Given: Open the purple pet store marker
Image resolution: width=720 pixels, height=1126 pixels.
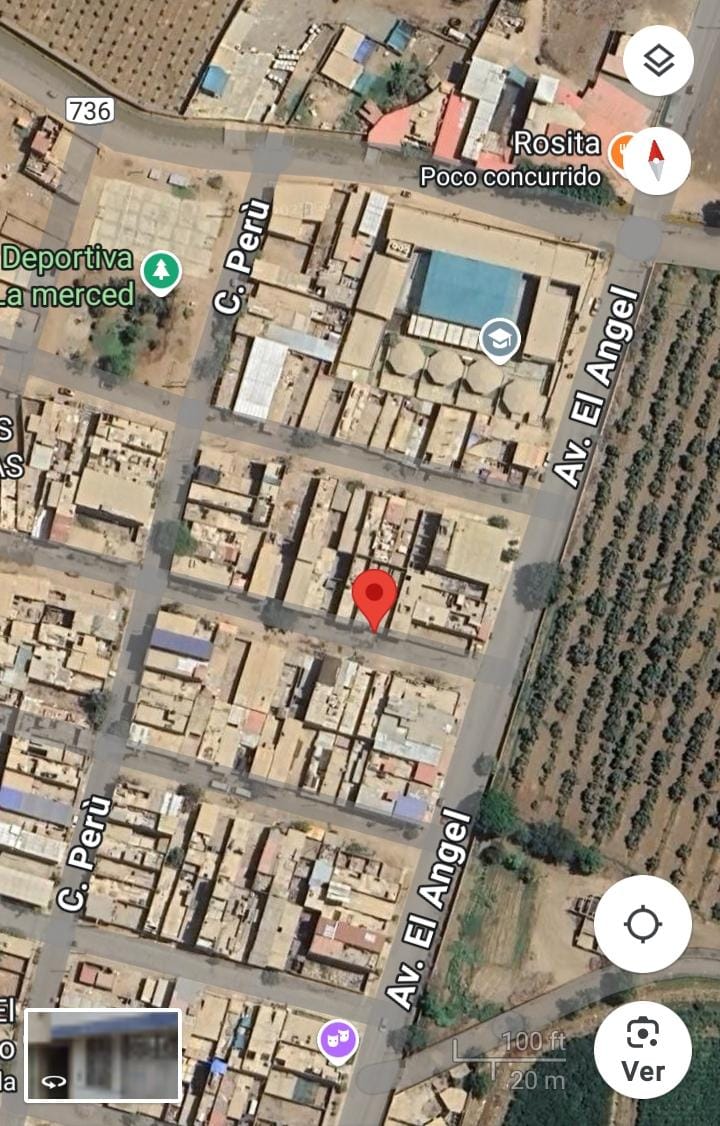Looking at the screenshot, I should tap(338, 1040).
